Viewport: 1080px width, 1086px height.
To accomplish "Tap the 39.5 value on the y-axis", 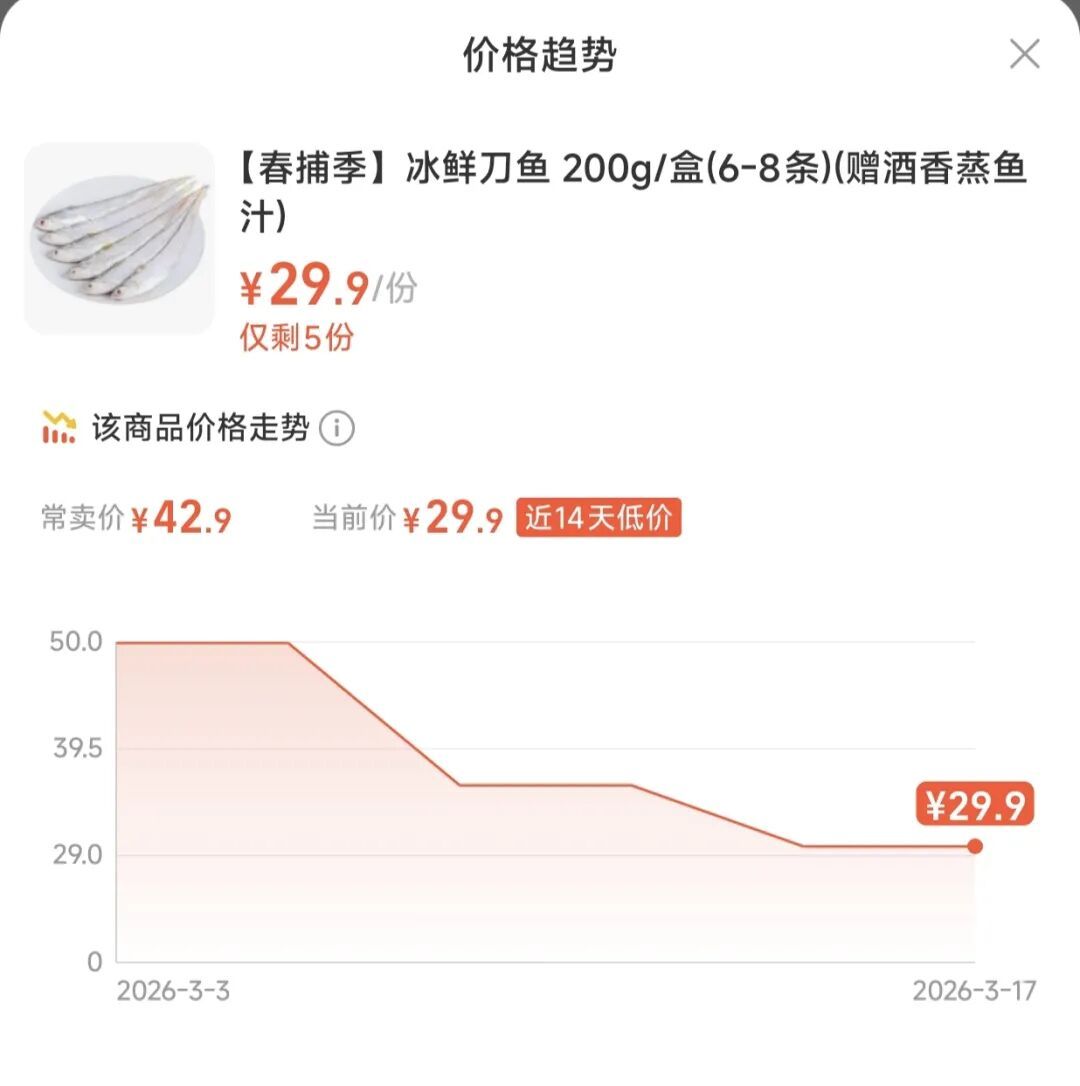I will tap(76, 746).
